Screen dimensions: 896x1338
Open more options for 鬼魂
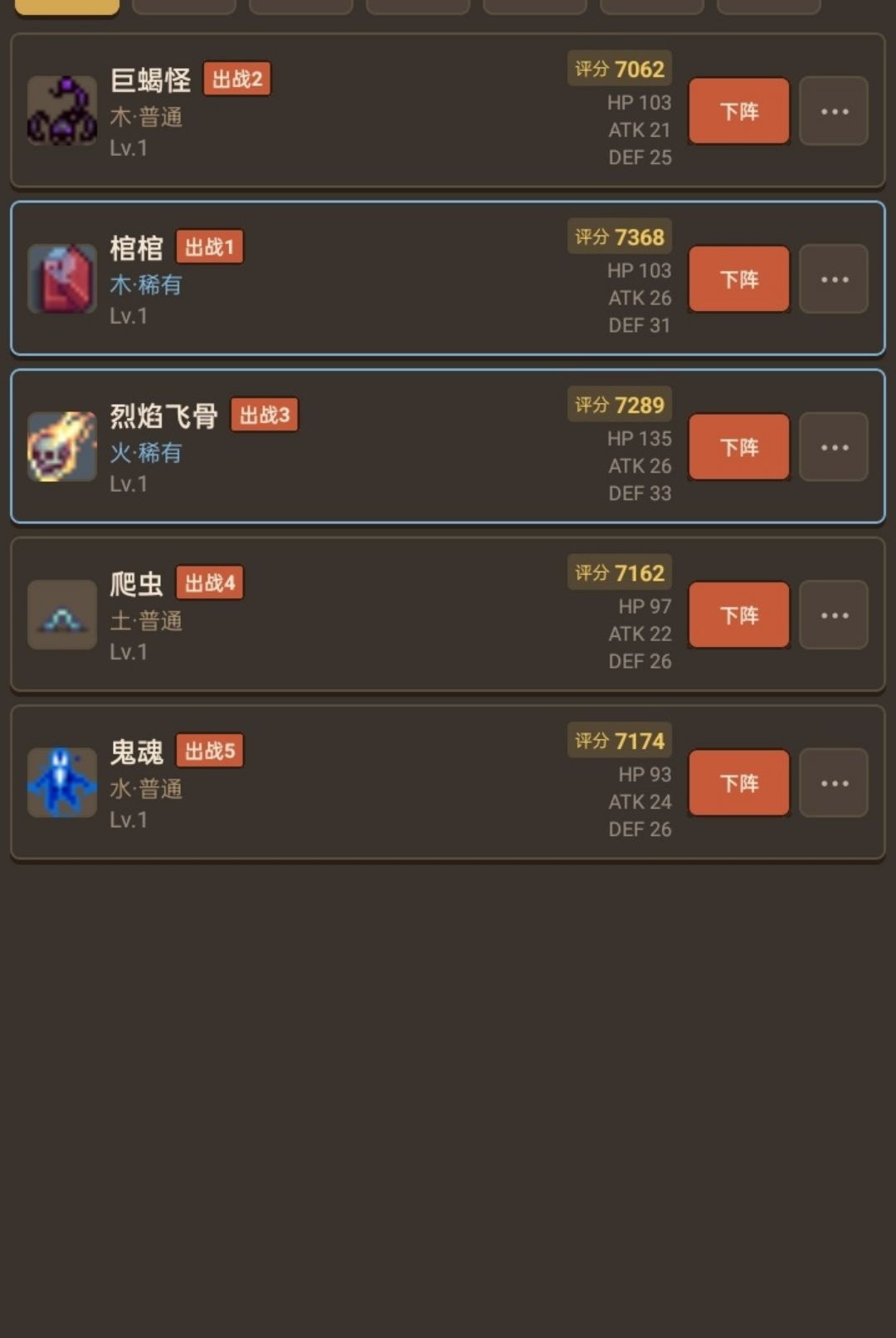[x=834, y=783]
